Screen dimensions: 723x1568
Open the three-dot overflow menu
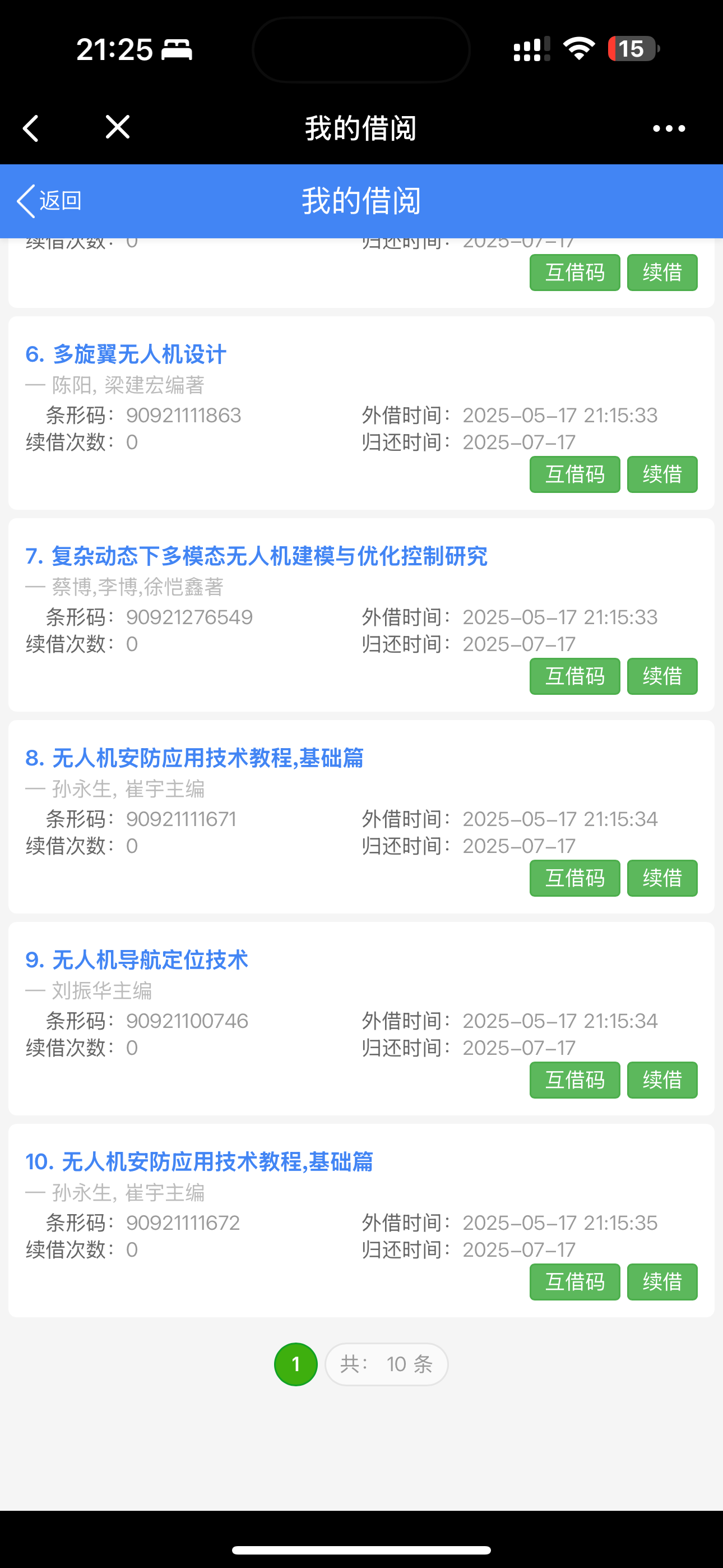click(x=668, y=128)
